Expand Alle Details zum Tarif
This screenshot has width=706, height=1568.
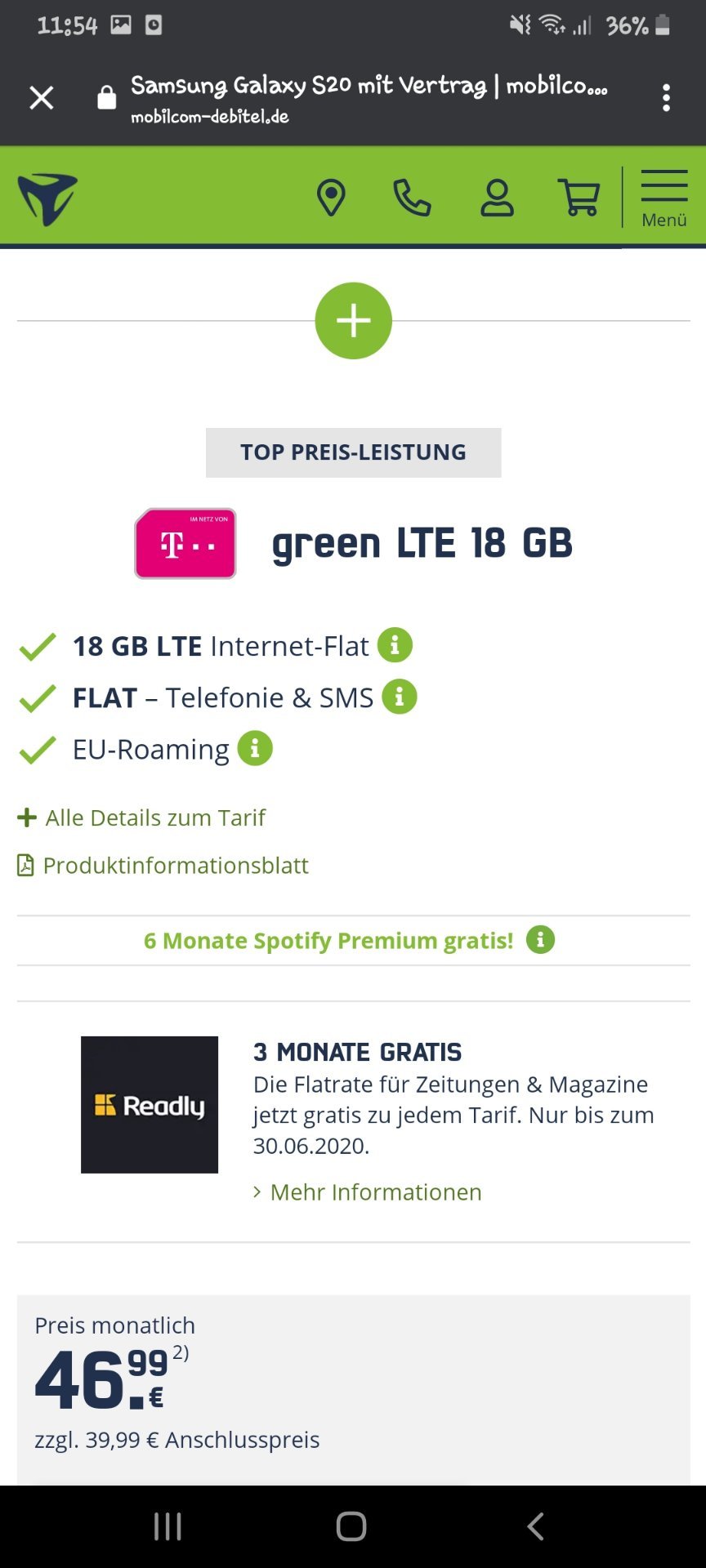141,817
